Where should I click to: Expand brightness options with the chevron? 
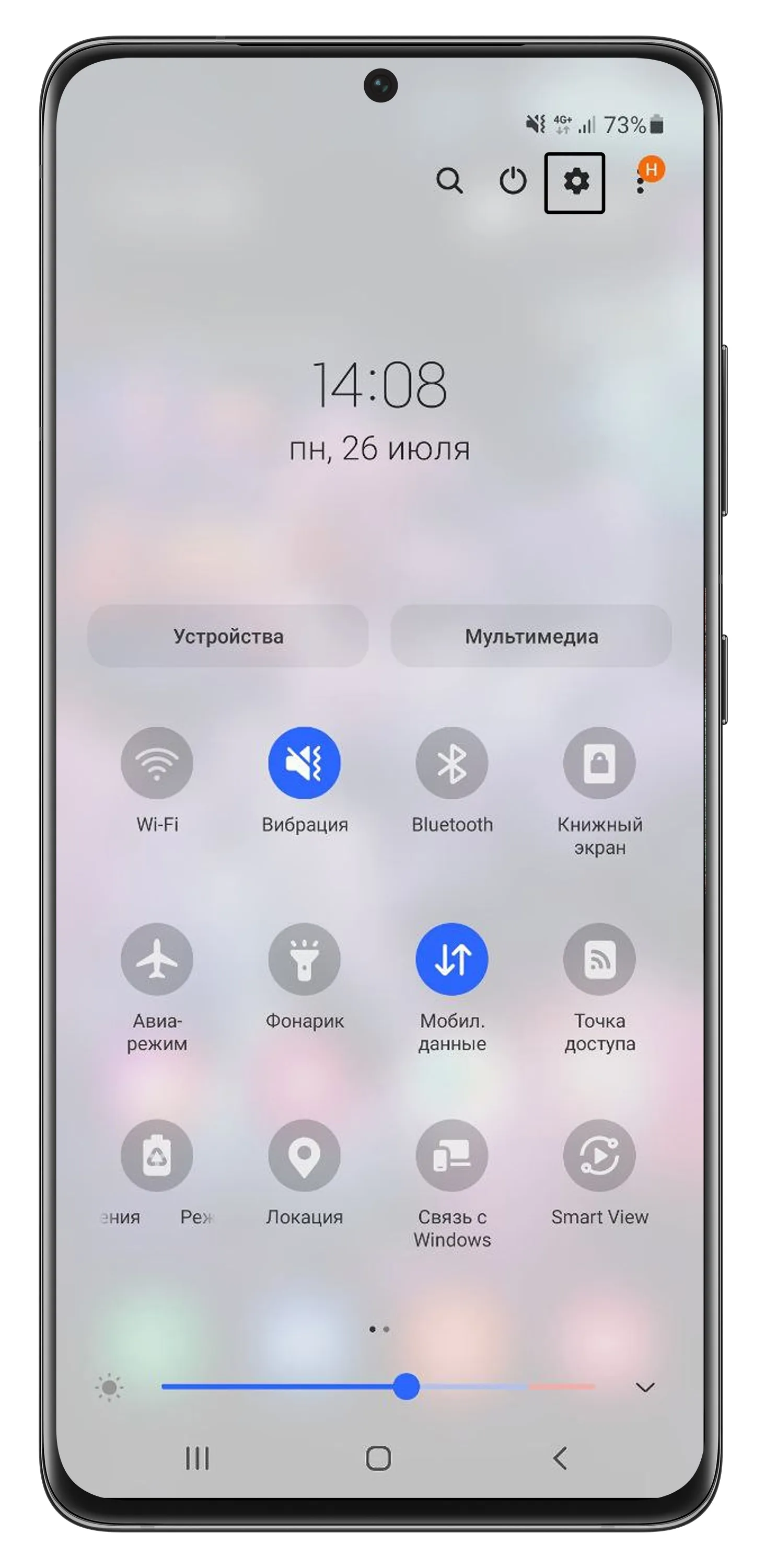[x=645, y=1387]
